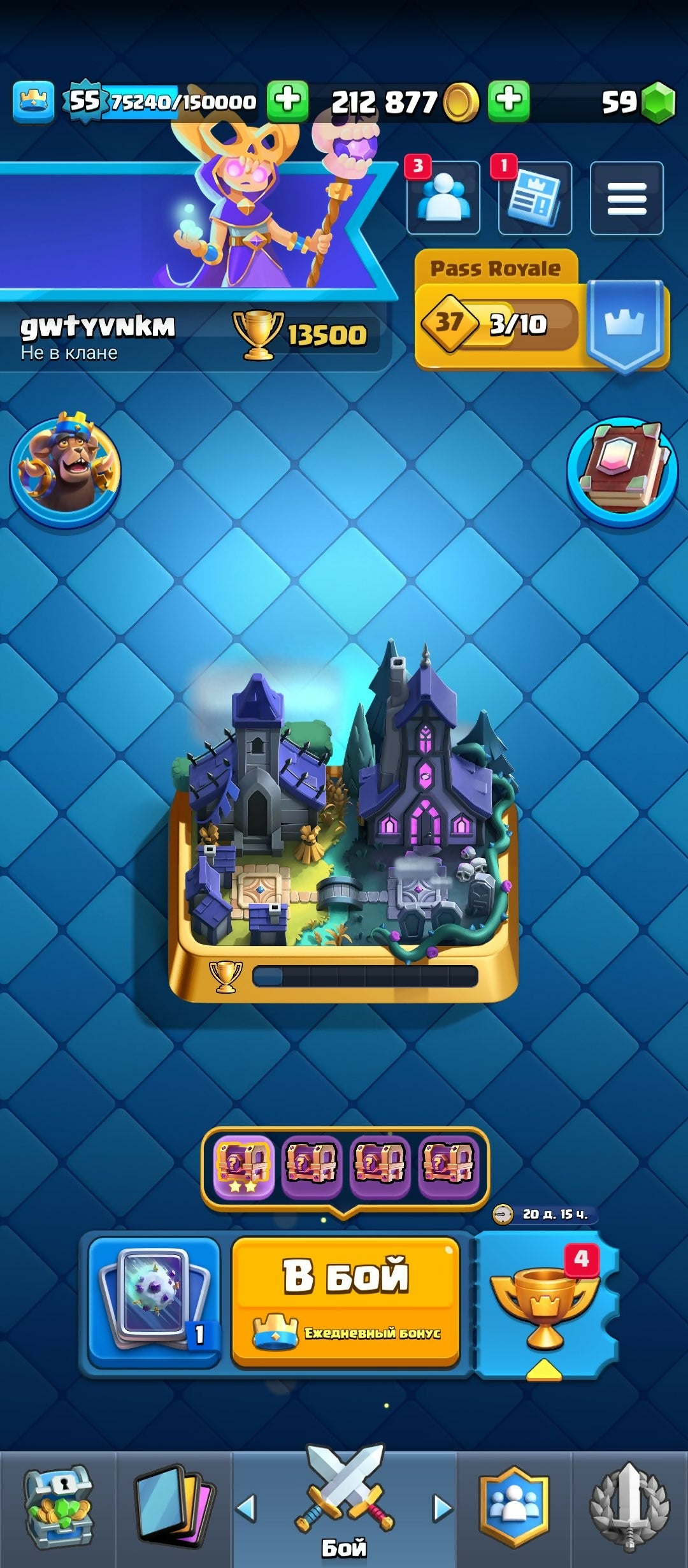Open the friends icon with 3 notifications

coord(443,198)
